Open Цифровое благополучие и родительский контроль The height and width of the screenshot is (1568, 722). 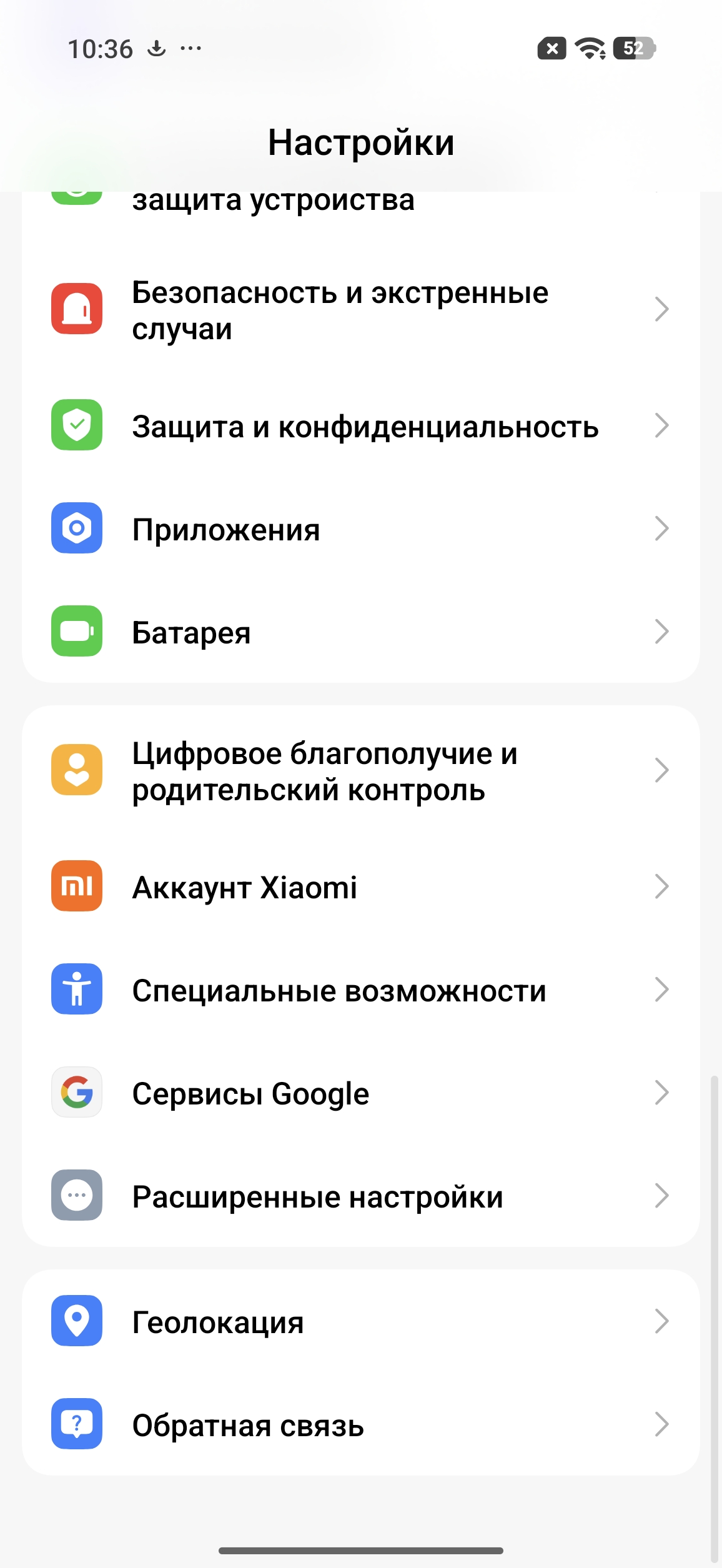[361, 771]
